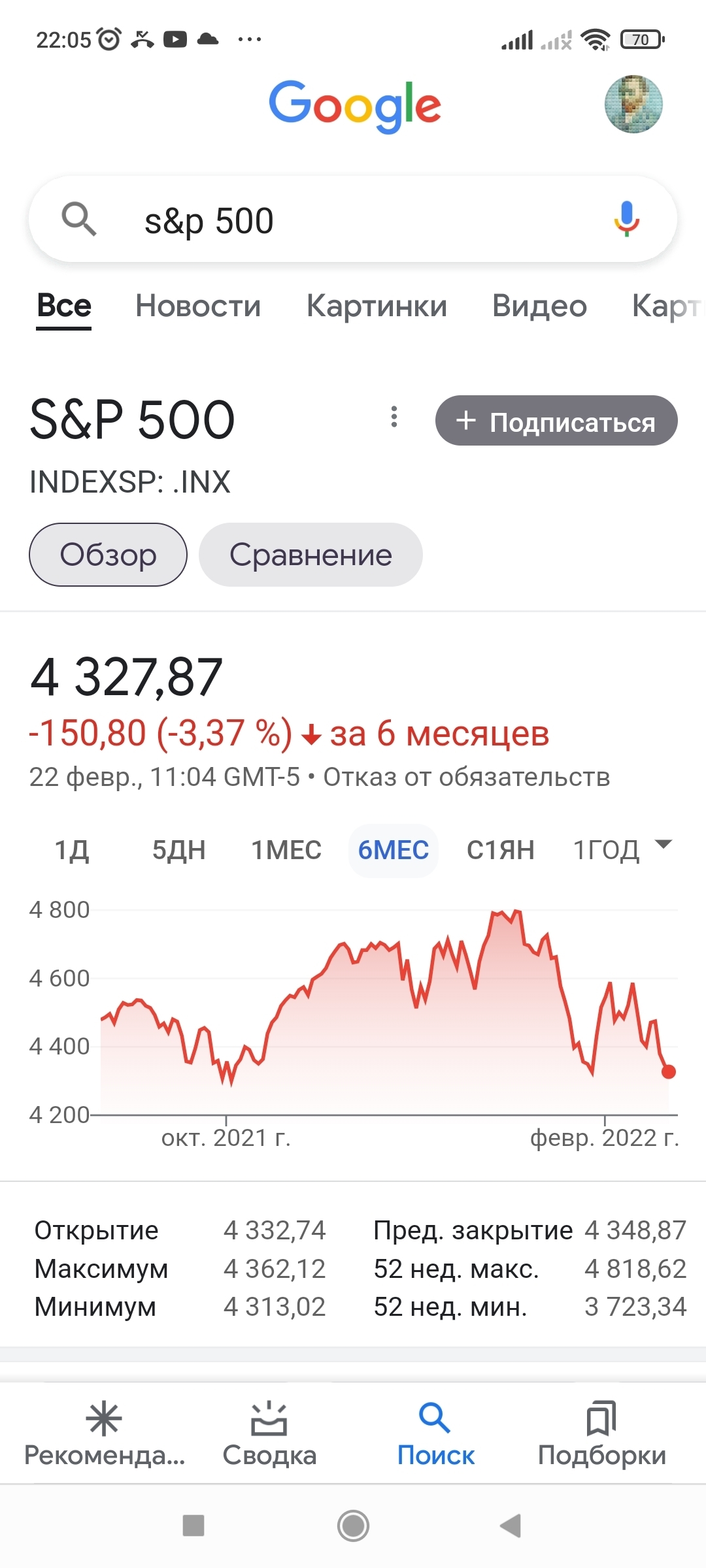Image resolution: width=706 pixels, height=1568 pixels.
Task: Show the С1ЯН chart range
Action: coord(500,850)
